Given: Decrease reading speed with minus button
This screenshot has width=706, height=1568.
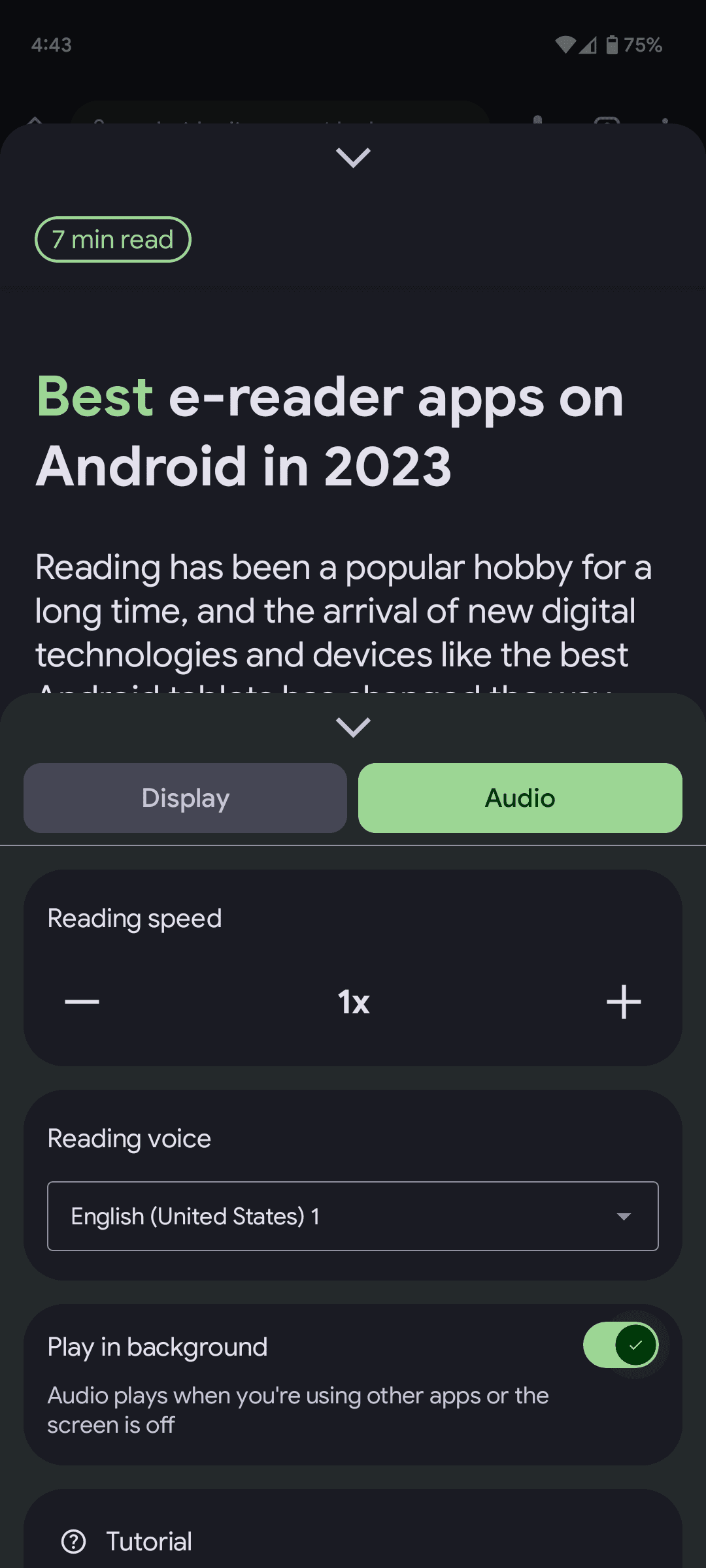Looking at the screenshot, I should pyautogui.click(x=82, y=1002).
